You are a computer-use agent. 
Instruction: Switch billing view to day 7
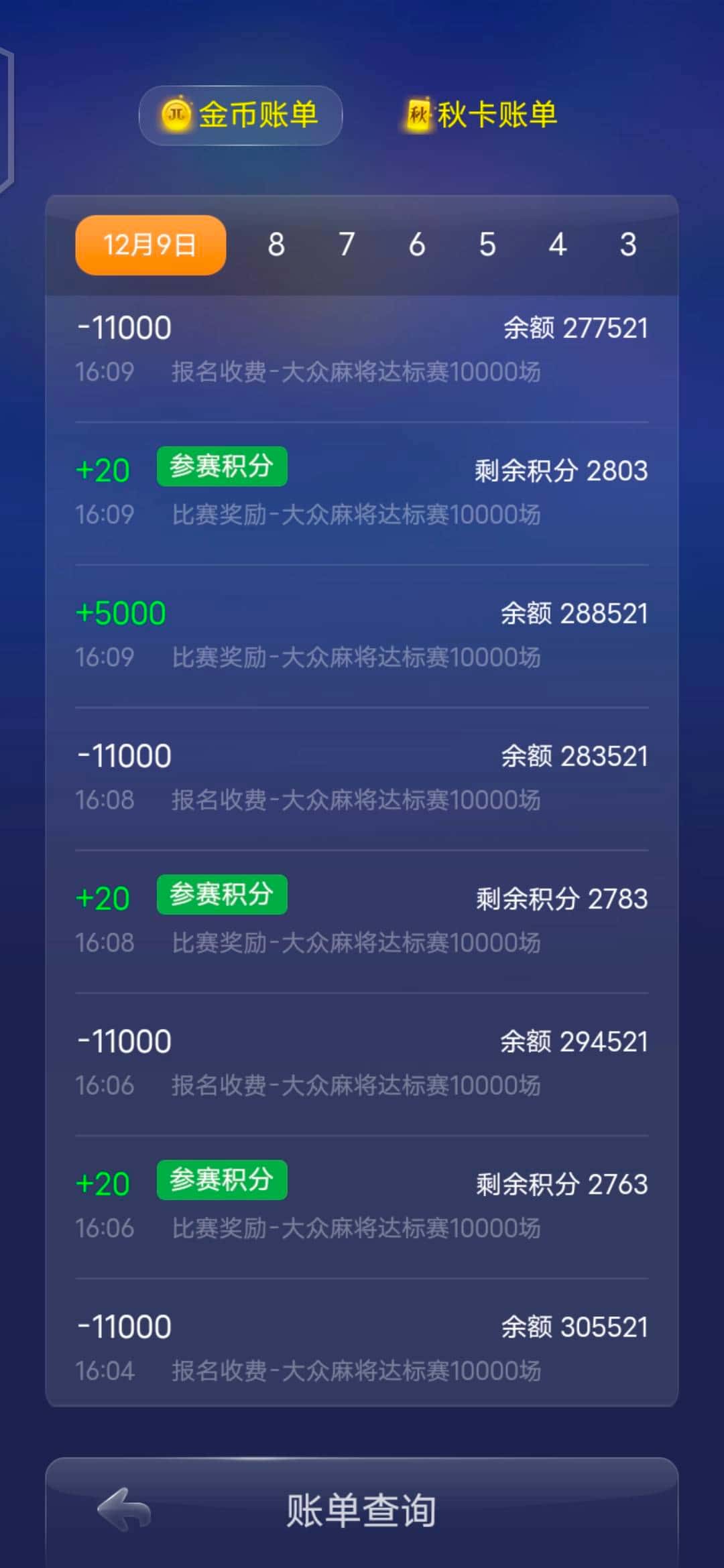pyautogui.click(x=346, y=245)
